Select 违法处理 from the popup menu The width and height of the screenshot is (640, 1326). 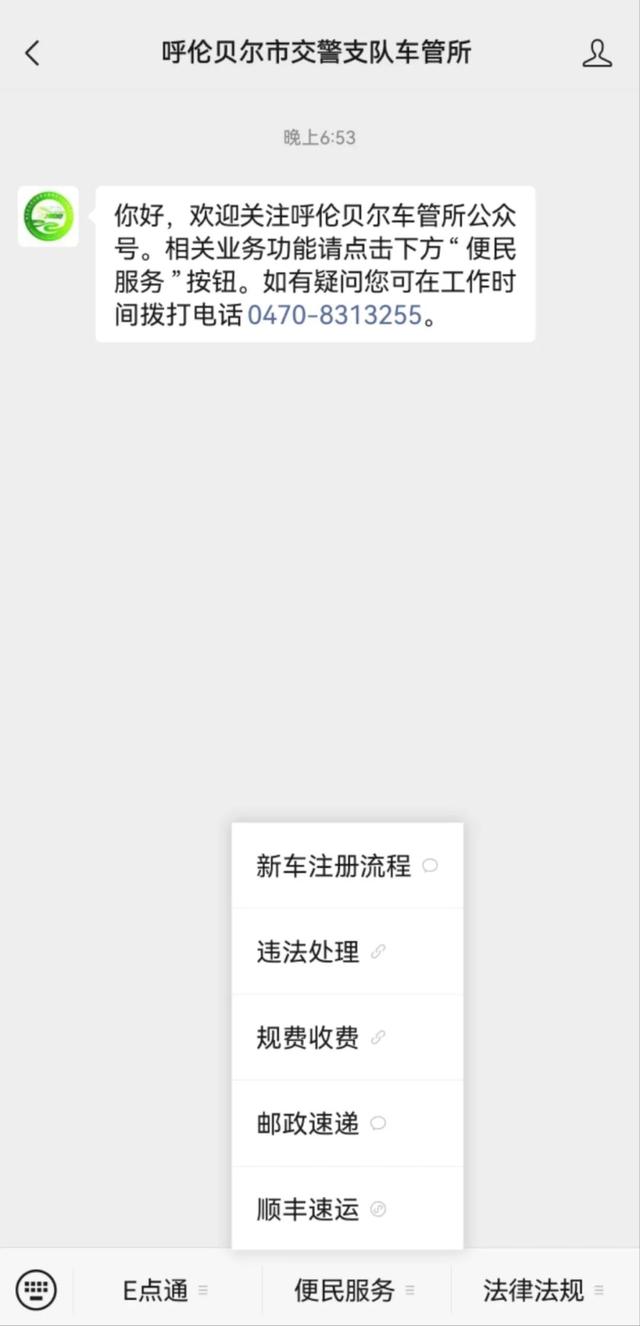[x=347, y=952]
